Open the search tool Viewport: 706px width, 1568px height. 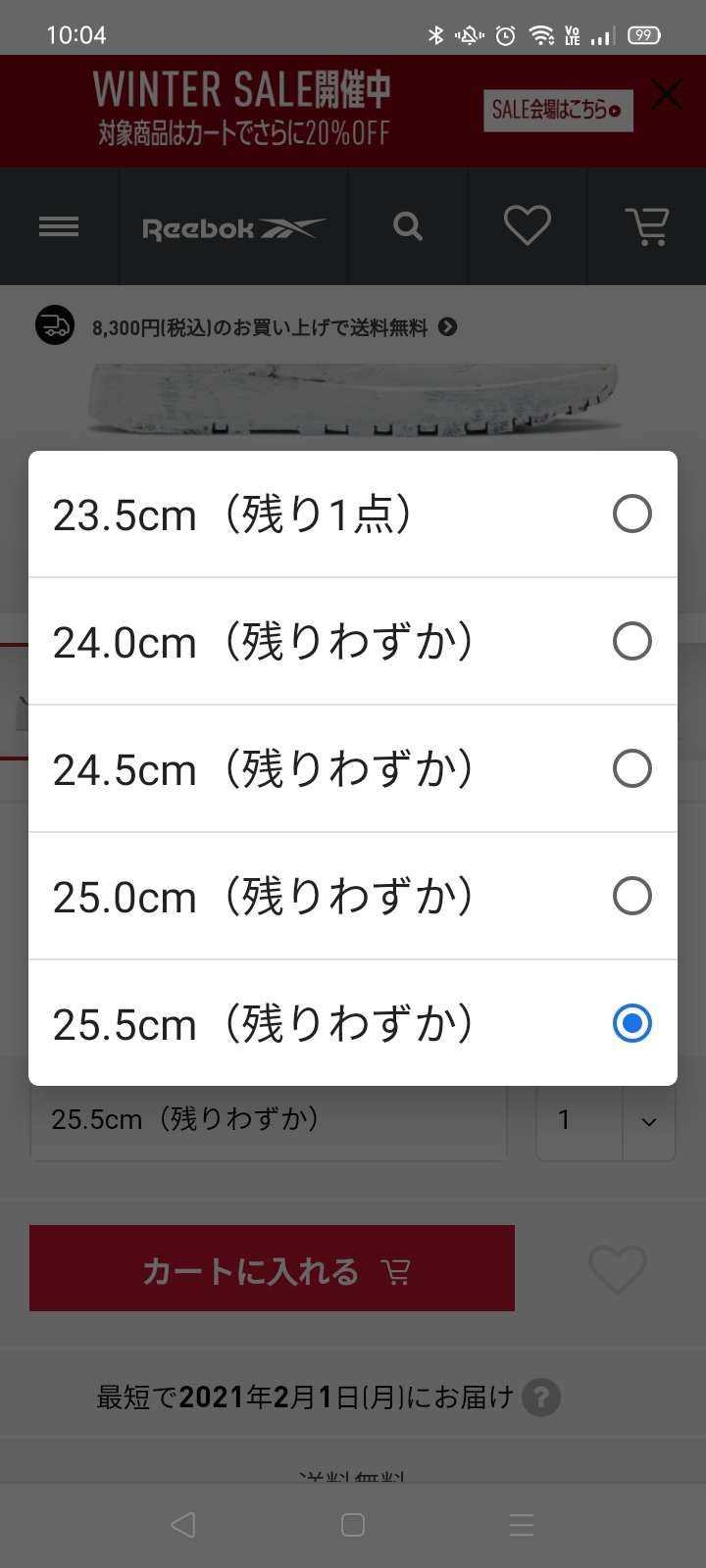click(x=407, y=226)
